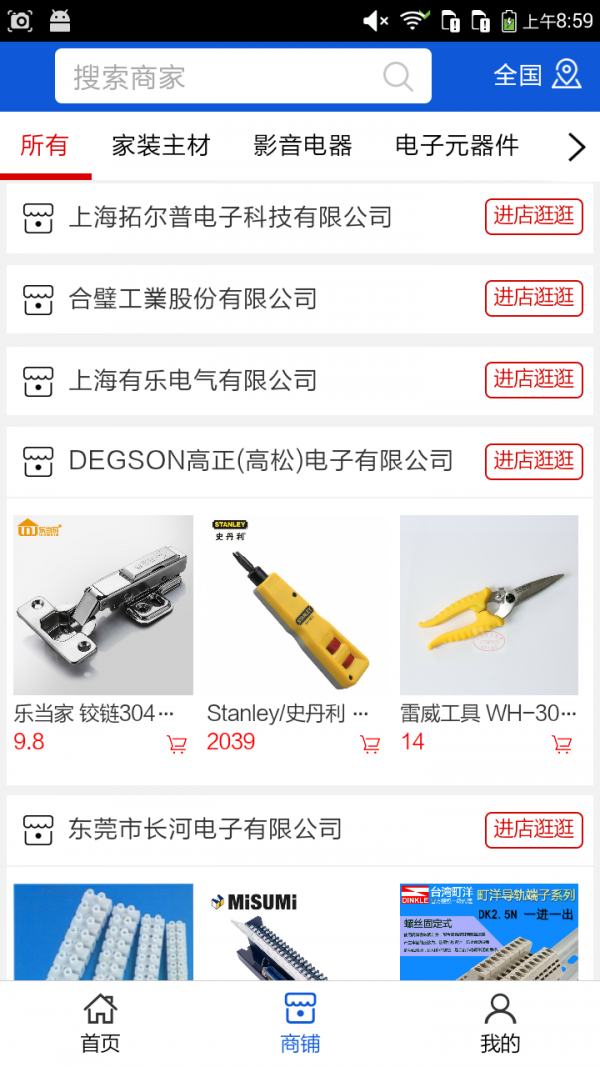The height and width of the screenshot is (1067, 600).
Task: Go to the 首页 home tab
Action: [100, 1023]
